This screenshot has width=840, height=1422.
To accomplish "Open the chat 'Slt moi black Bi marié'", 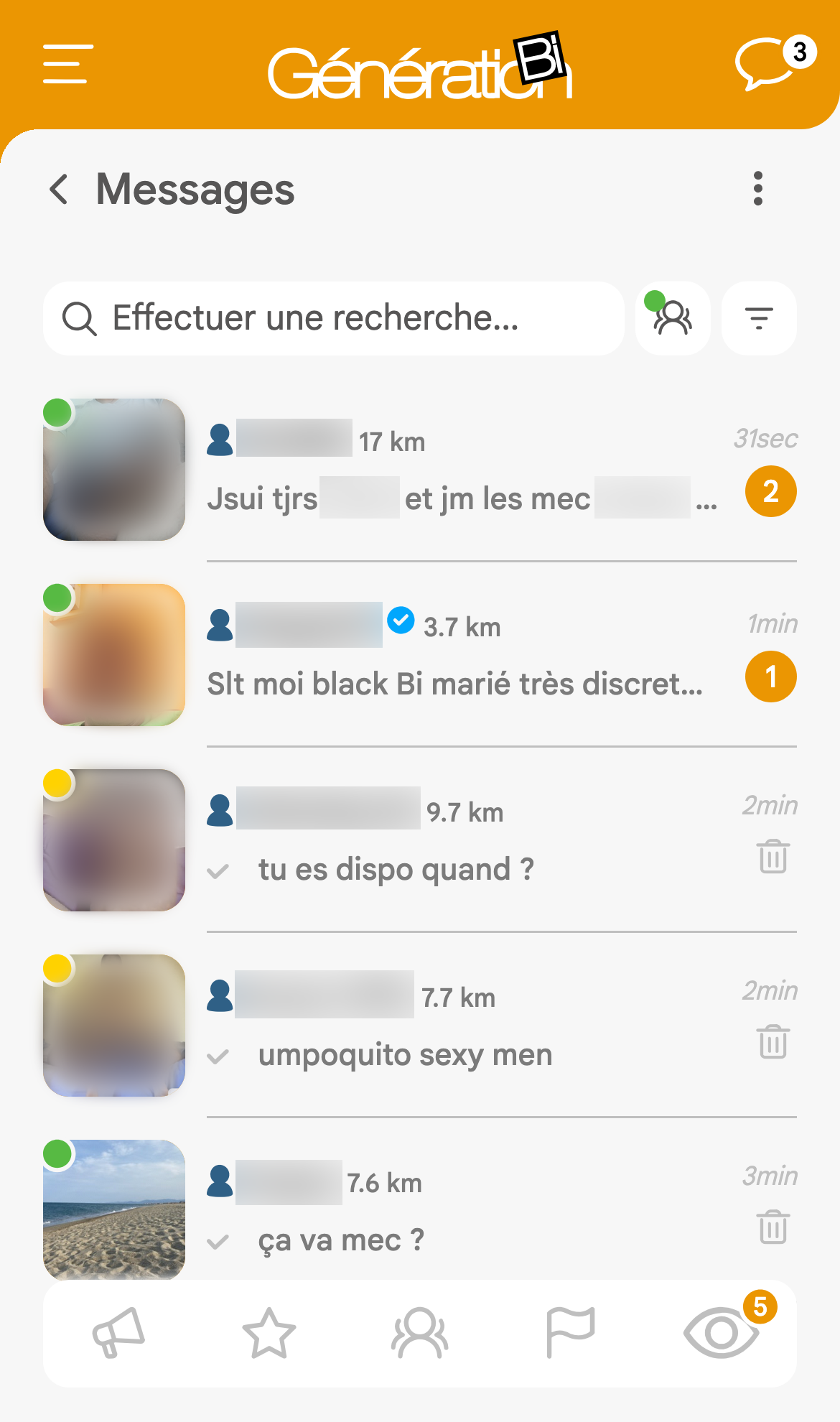I will [x=420, y=655].
